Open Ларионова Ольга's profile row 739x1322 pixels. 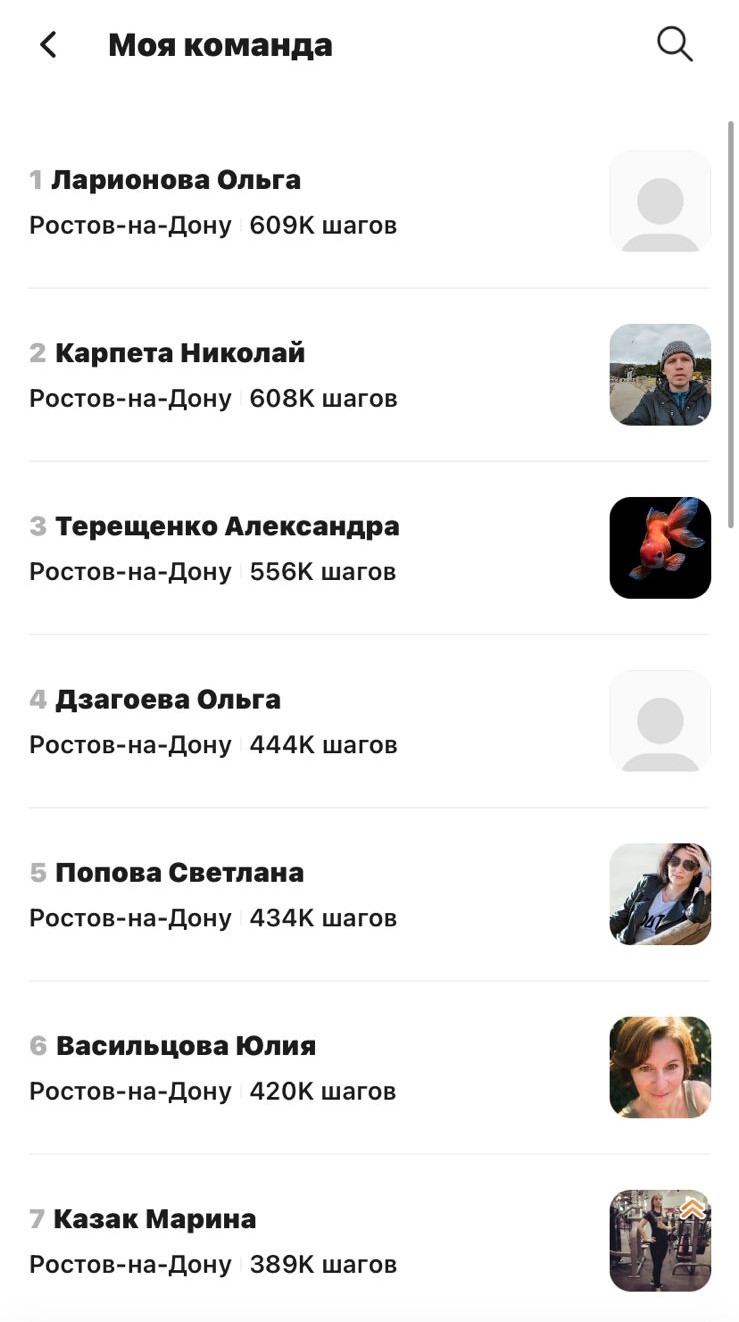(x=369, y=202)
